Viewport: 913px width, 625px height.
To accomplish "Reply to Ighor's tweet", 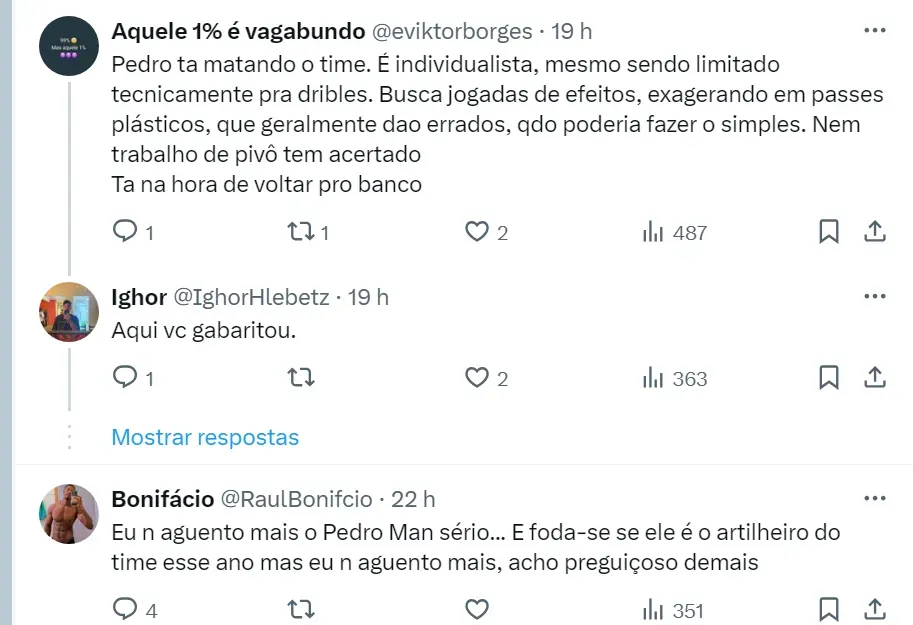I will [x=125, y=378].
